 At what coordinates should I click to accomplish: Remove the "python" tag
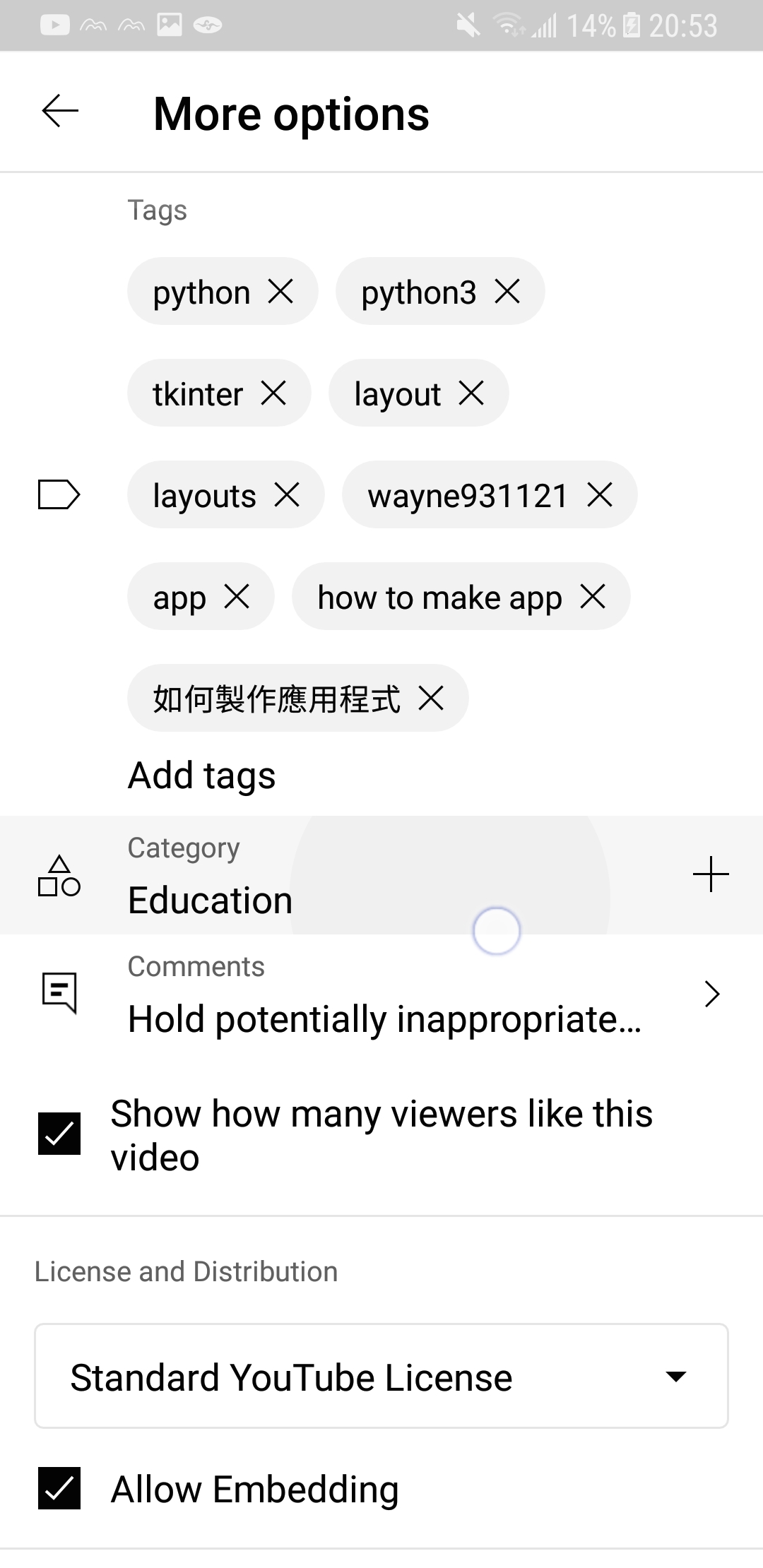281,291
